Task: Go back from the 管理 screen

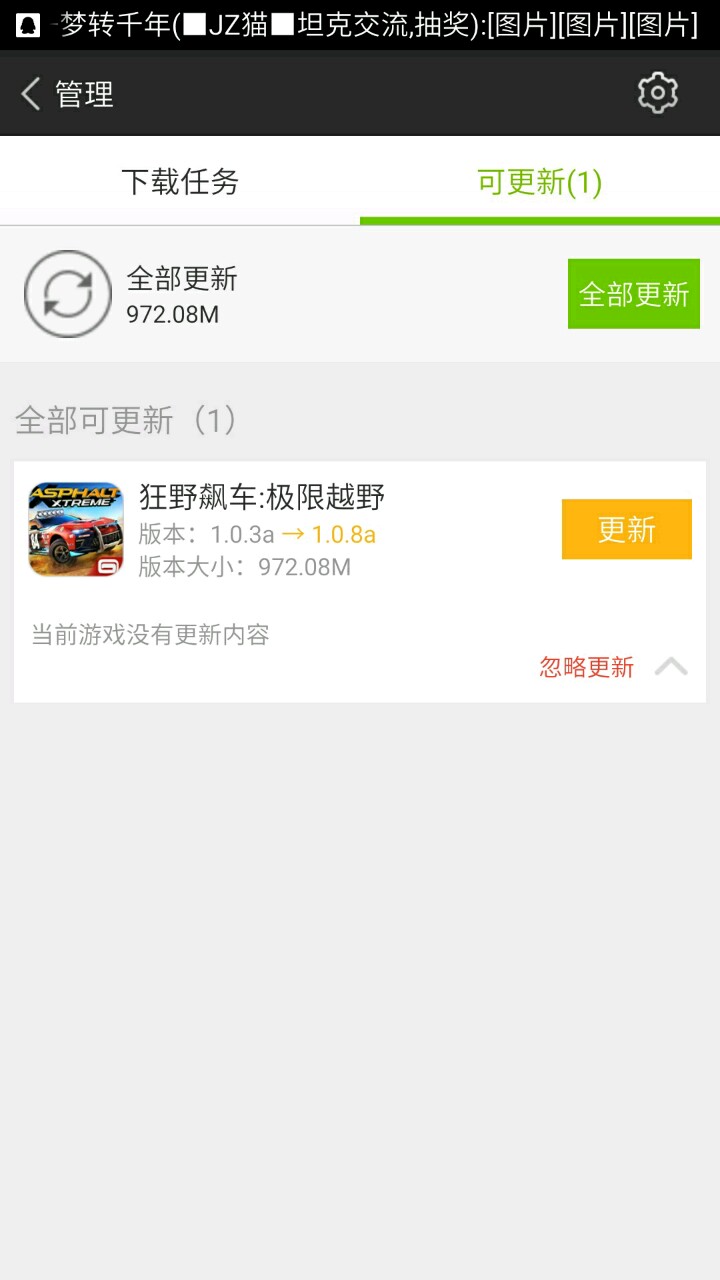Action: [32, 94]
